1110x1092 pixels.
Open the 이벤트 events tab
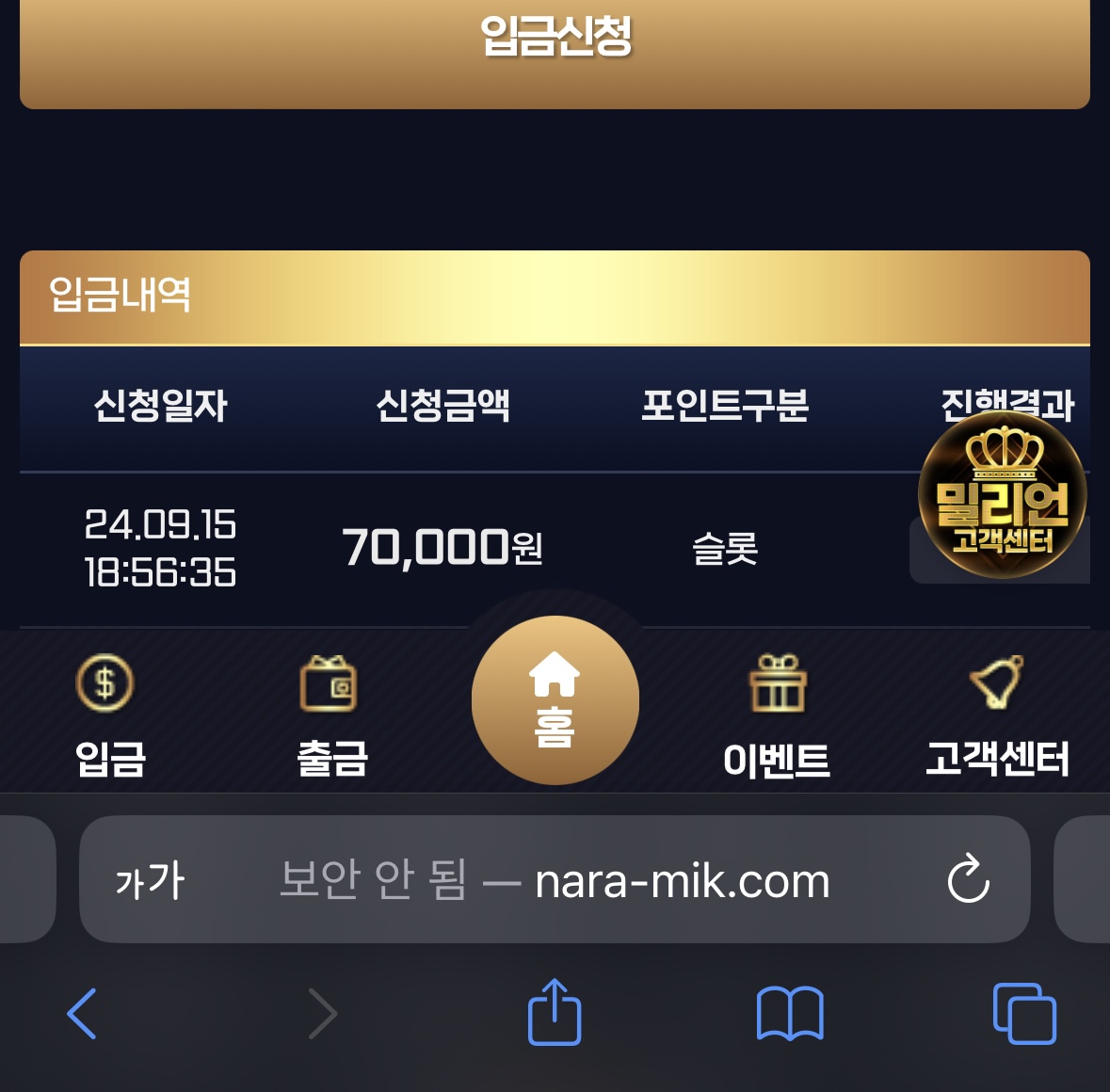777,717
